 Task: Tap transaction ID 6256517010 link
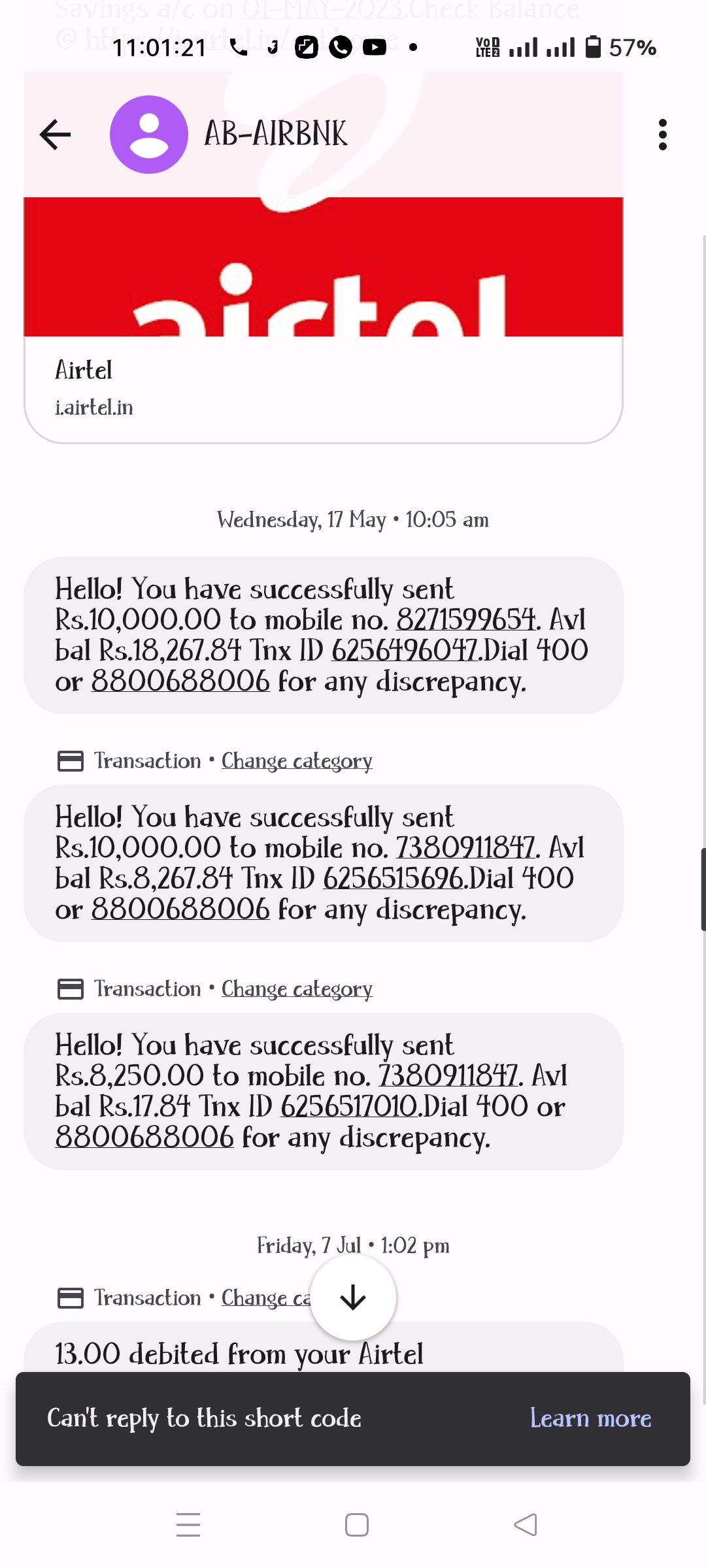(349, 1106)
